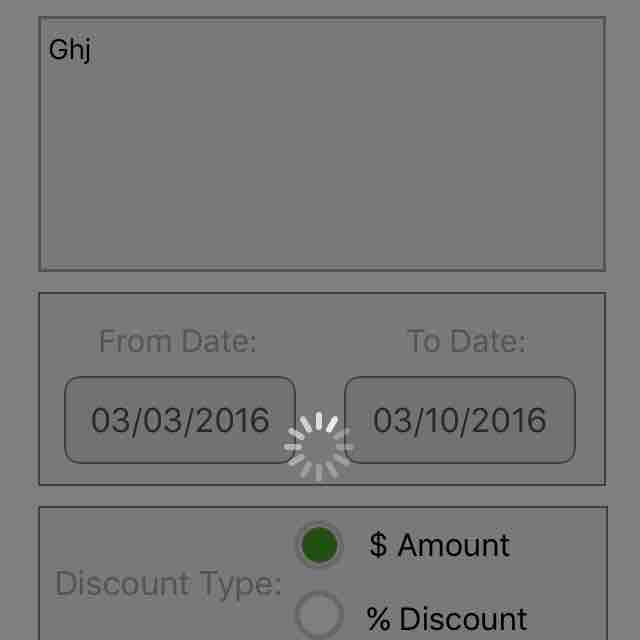Tap the text area containing Ghj
This screenshot has width=640, height=640.
point(321,144)
